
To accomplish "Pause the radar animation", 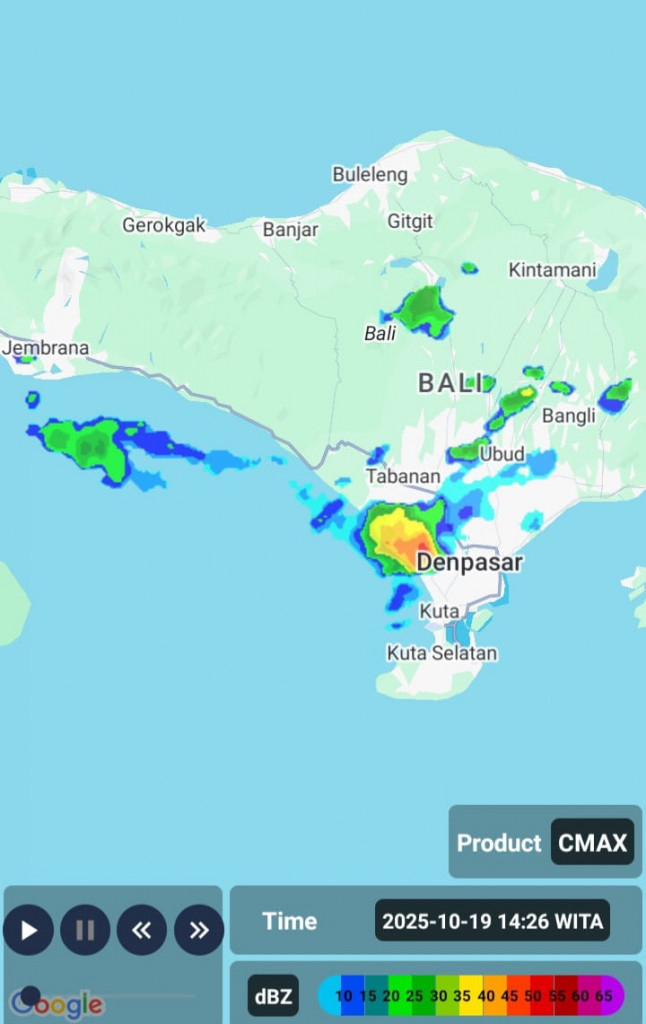I will (85, 931).
